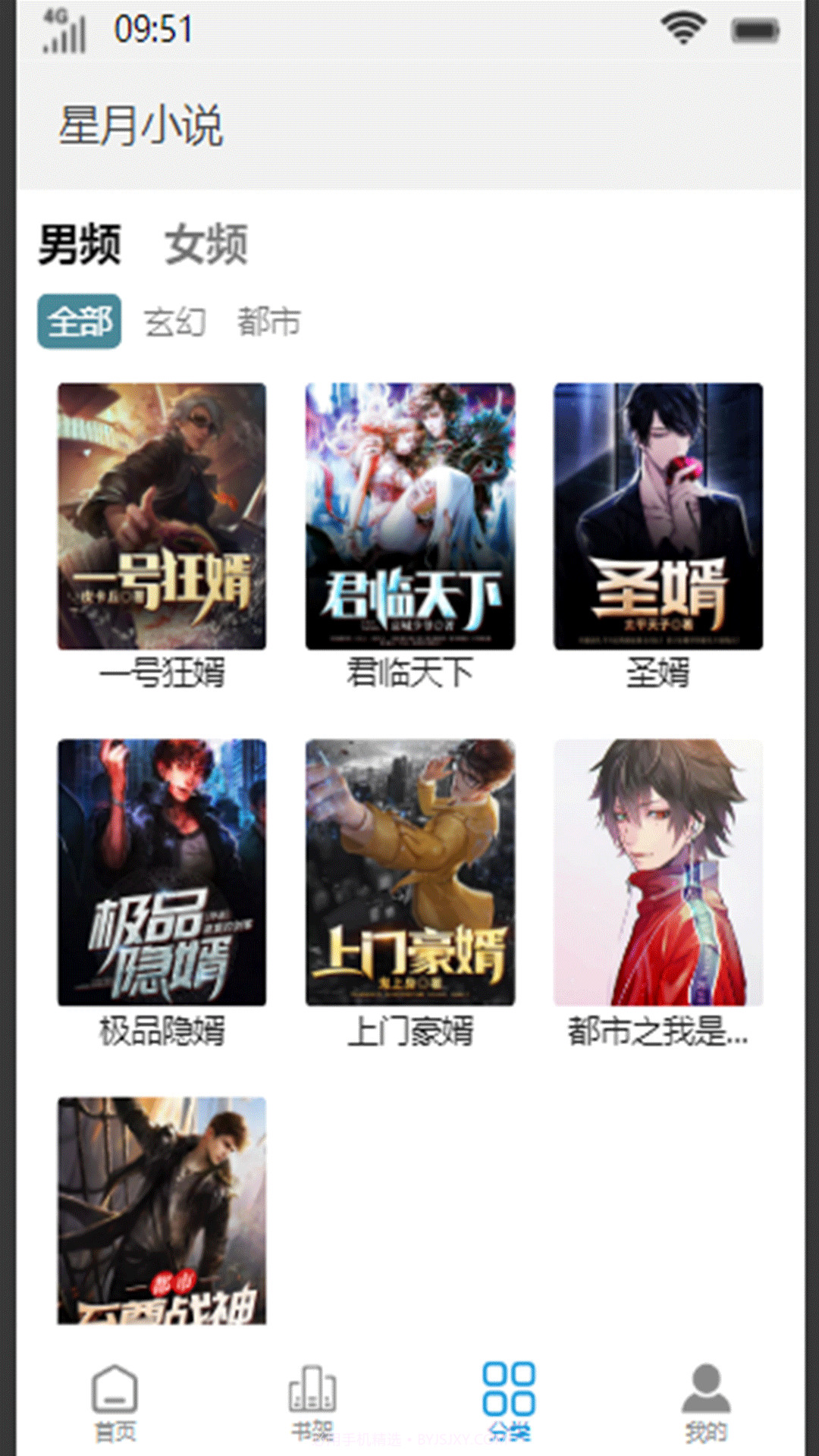Open the novel 一号狂婿

pos(165,516)
